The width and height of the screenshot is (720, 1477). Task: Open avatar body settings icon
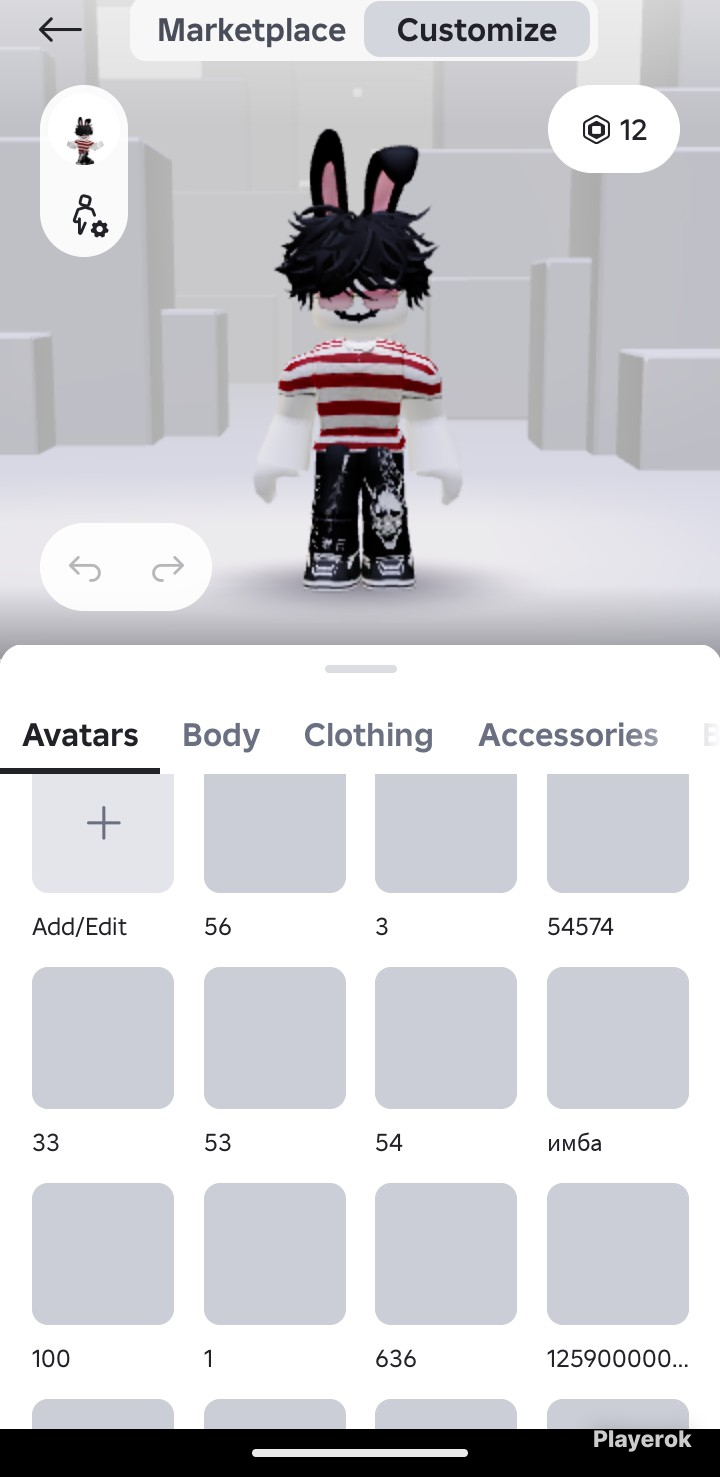(x=88, y=215)
